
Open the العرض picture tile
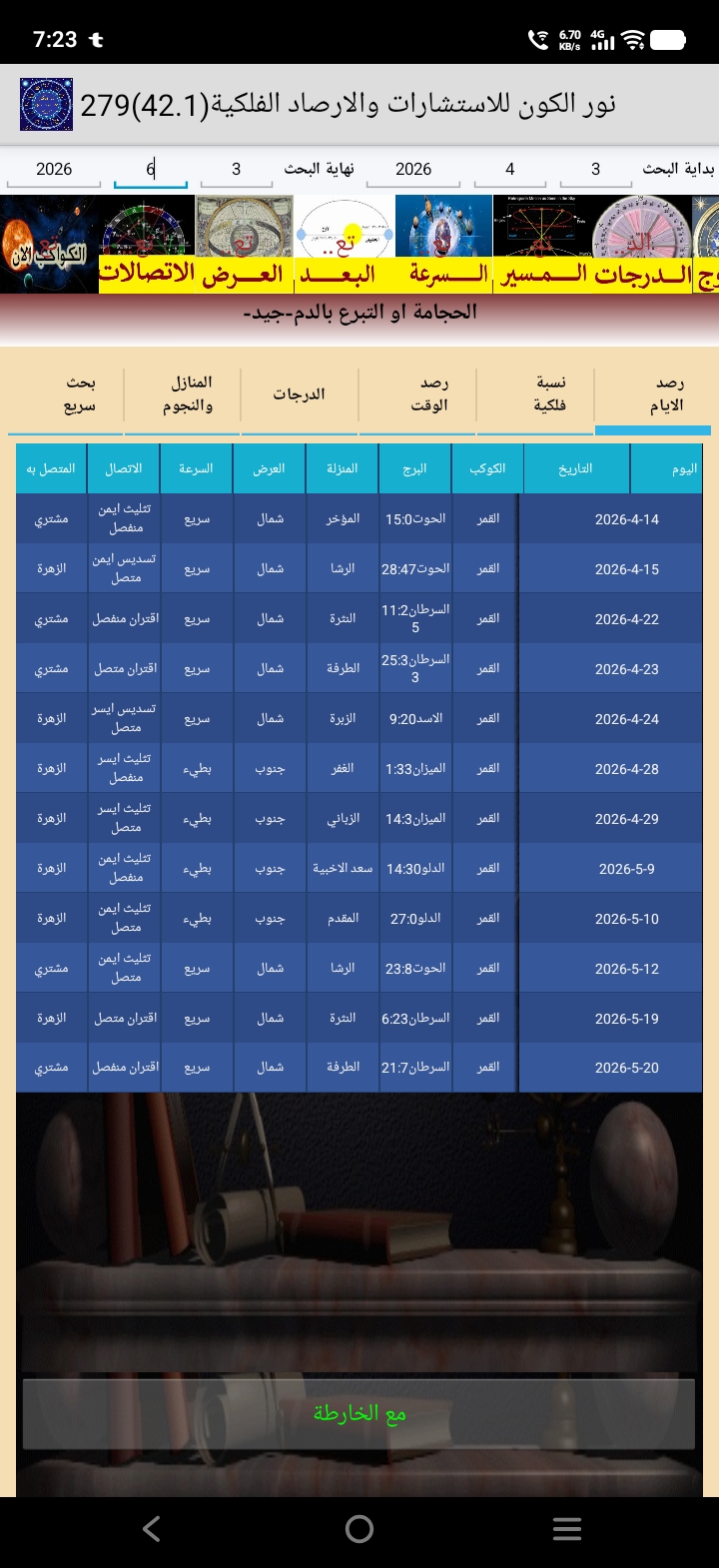click(x=243, y=244)
